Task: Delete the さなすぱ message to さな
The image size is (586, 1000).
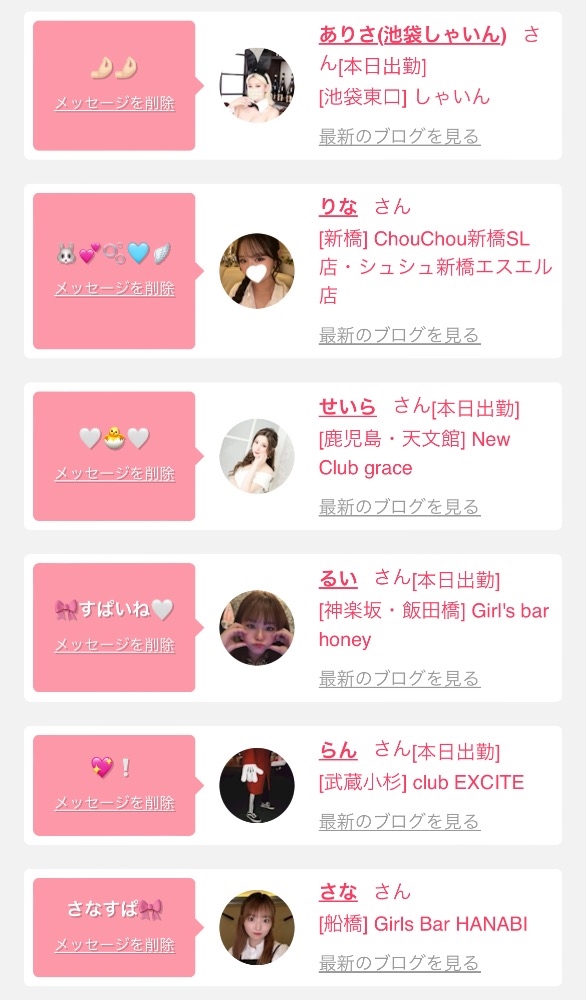Action: click(115, 944)
